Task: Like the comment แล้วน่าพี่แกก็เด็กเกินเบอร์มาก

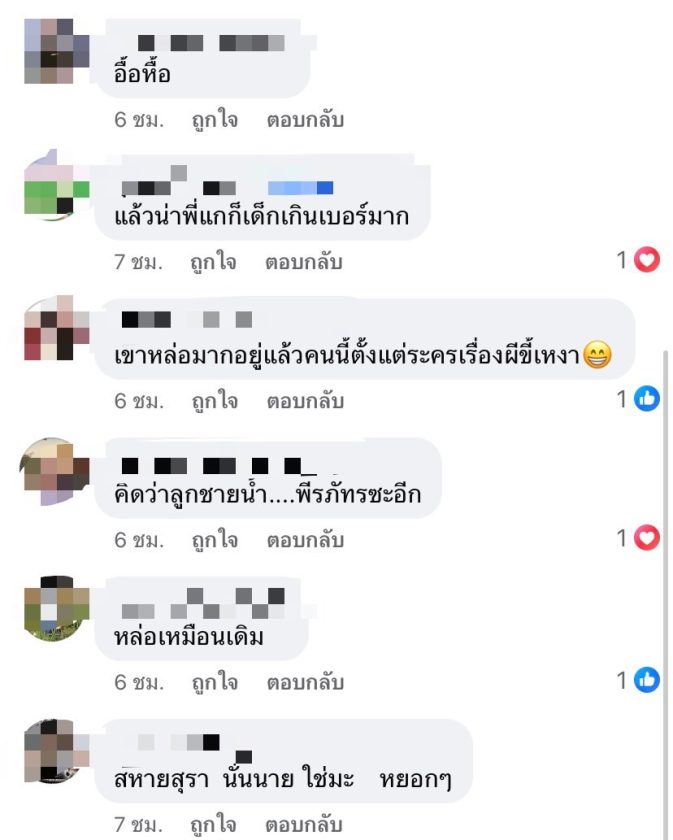Action: coord(214,262)
